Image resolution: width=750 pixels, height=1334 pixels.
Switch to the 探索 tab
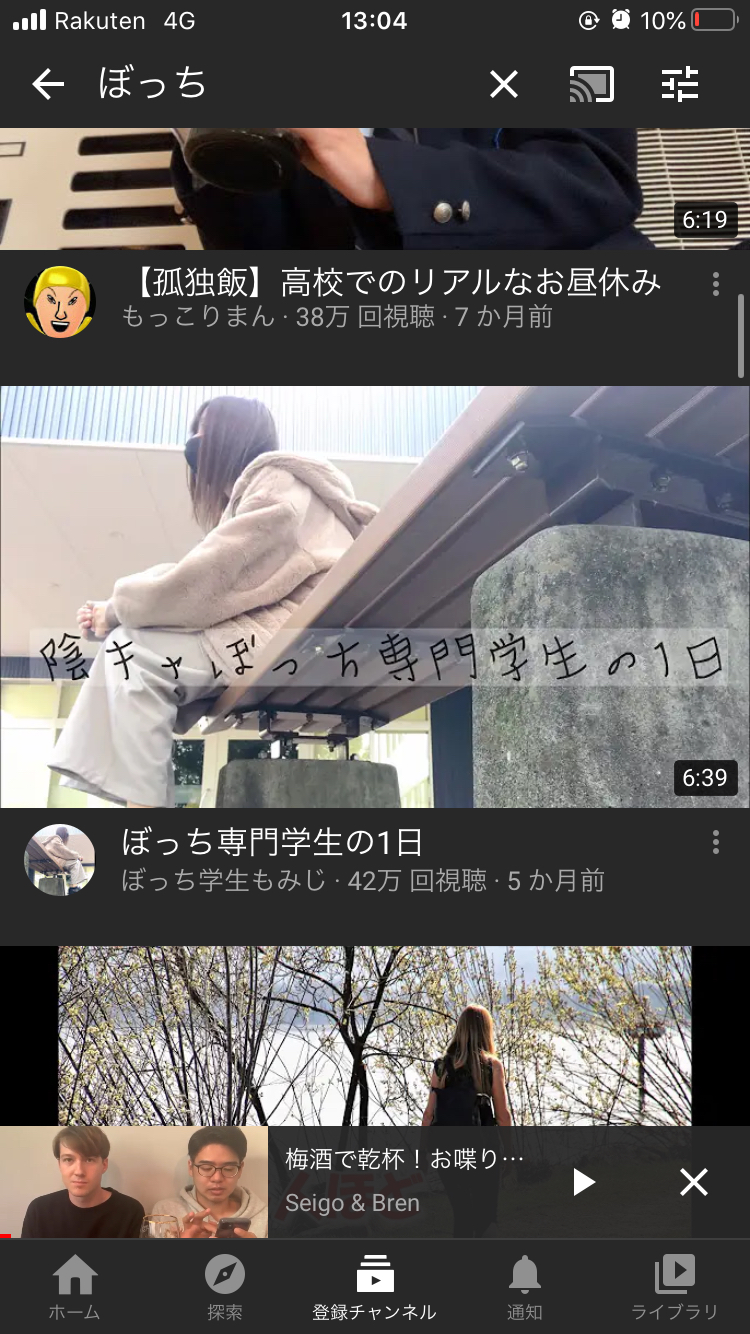click(225, 1288)
